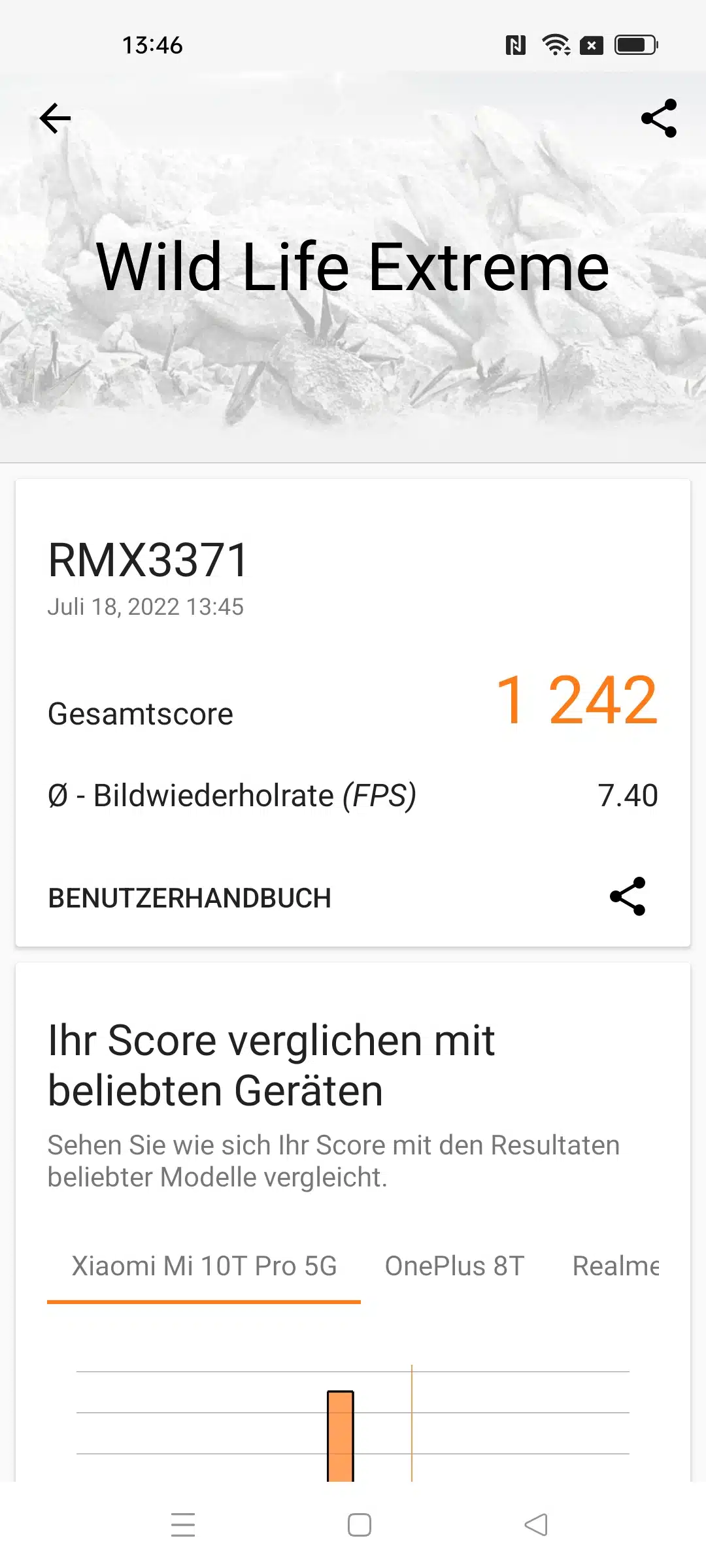Share the score from the result card
This screenshot has height=1568, width=706.
628,896
